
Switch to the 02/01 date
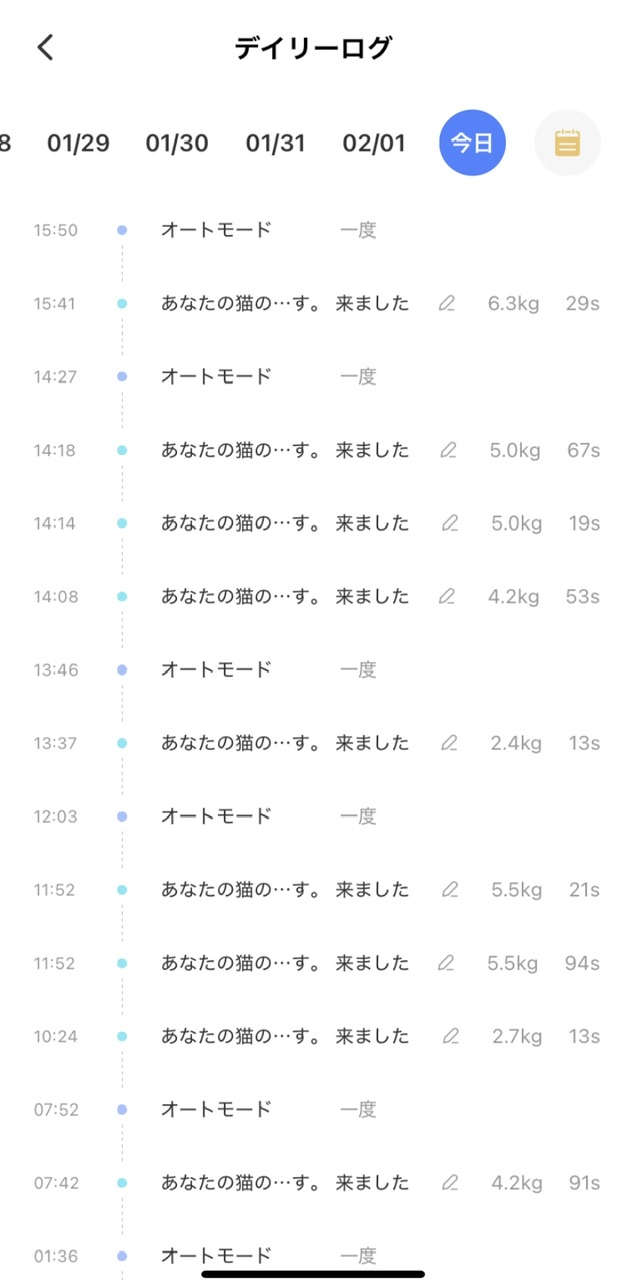(x=374, y=143)
